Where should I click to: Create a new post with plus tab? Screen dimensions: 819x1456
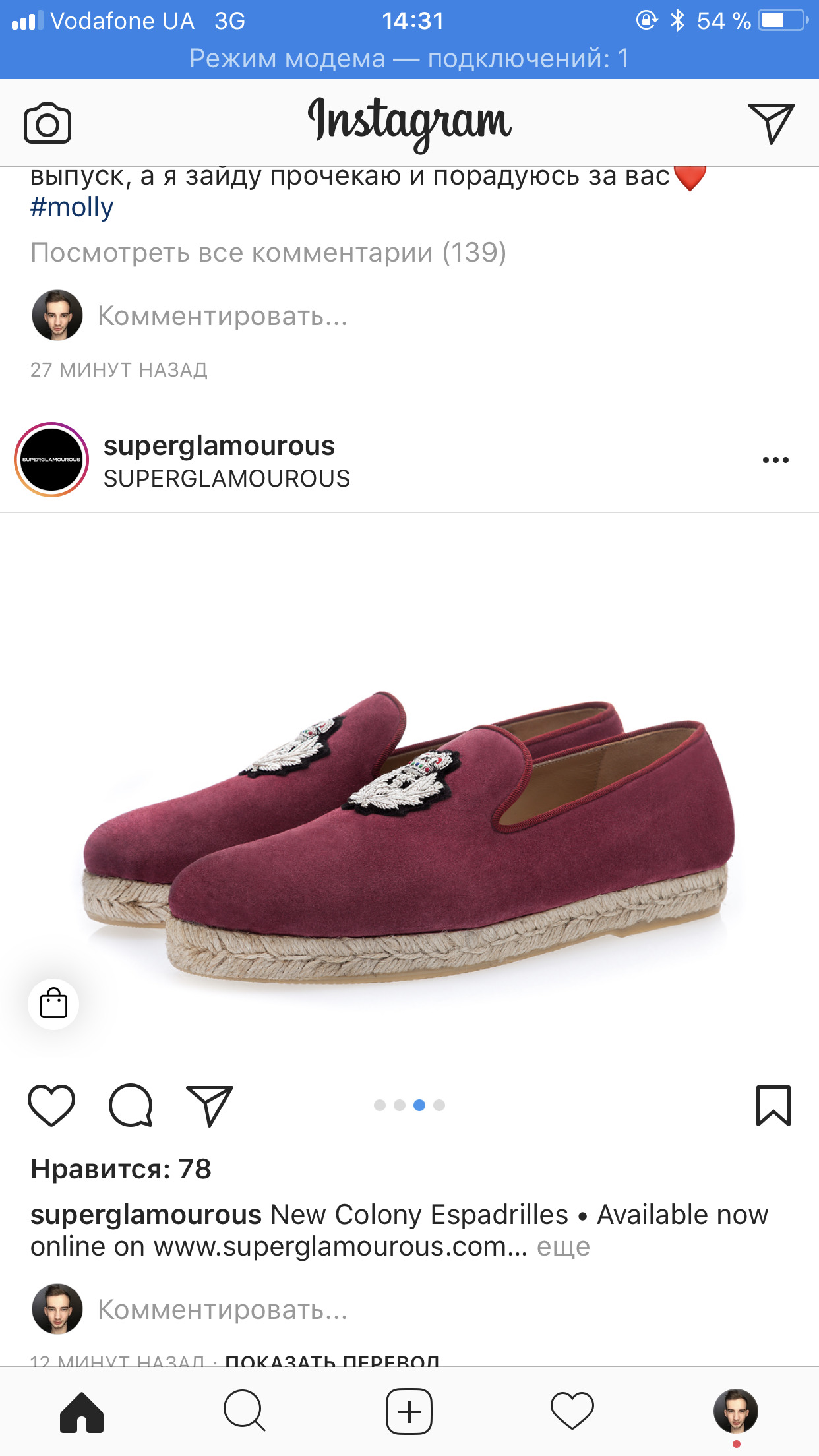coord(409,1412)
